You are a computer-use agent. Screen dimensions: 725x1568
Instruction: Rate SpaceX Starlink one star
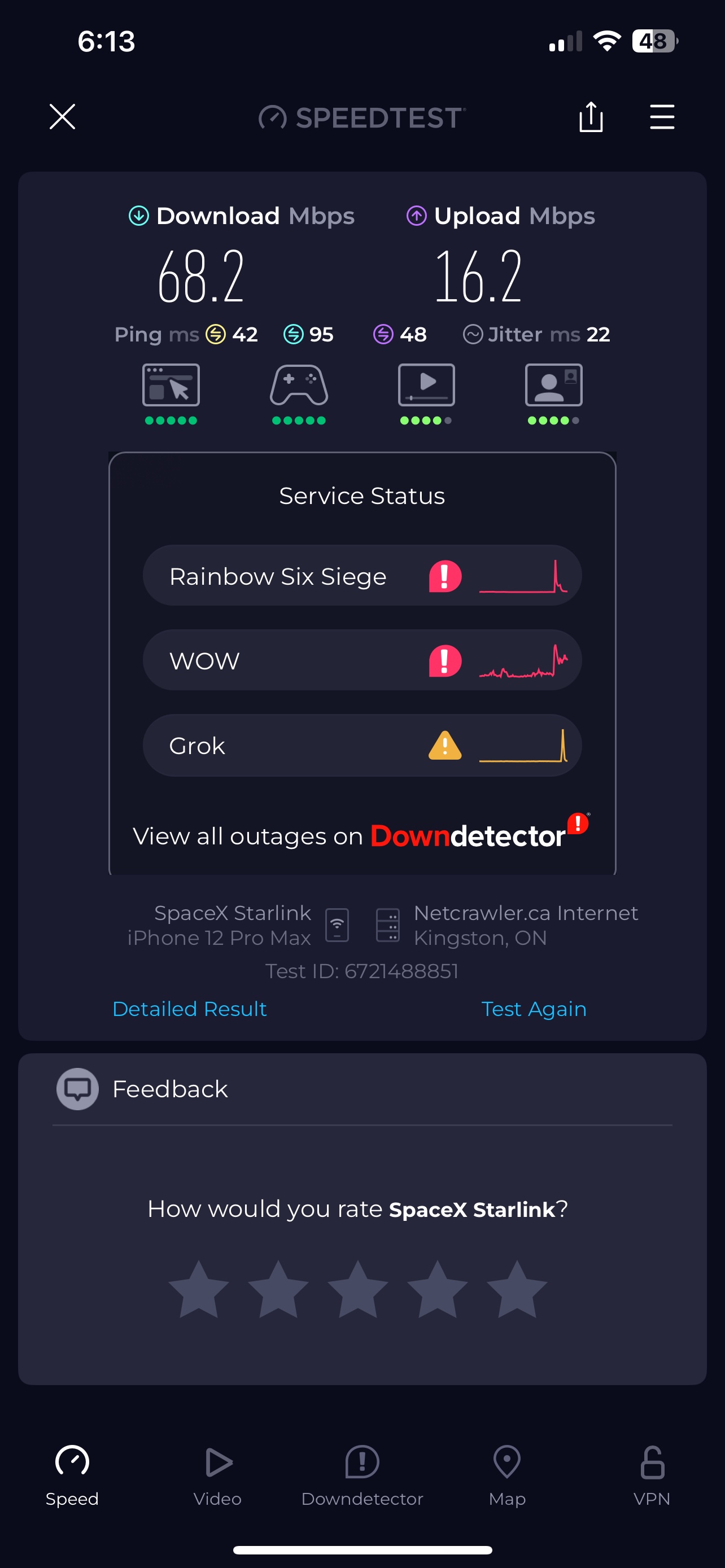[198, 1289]
